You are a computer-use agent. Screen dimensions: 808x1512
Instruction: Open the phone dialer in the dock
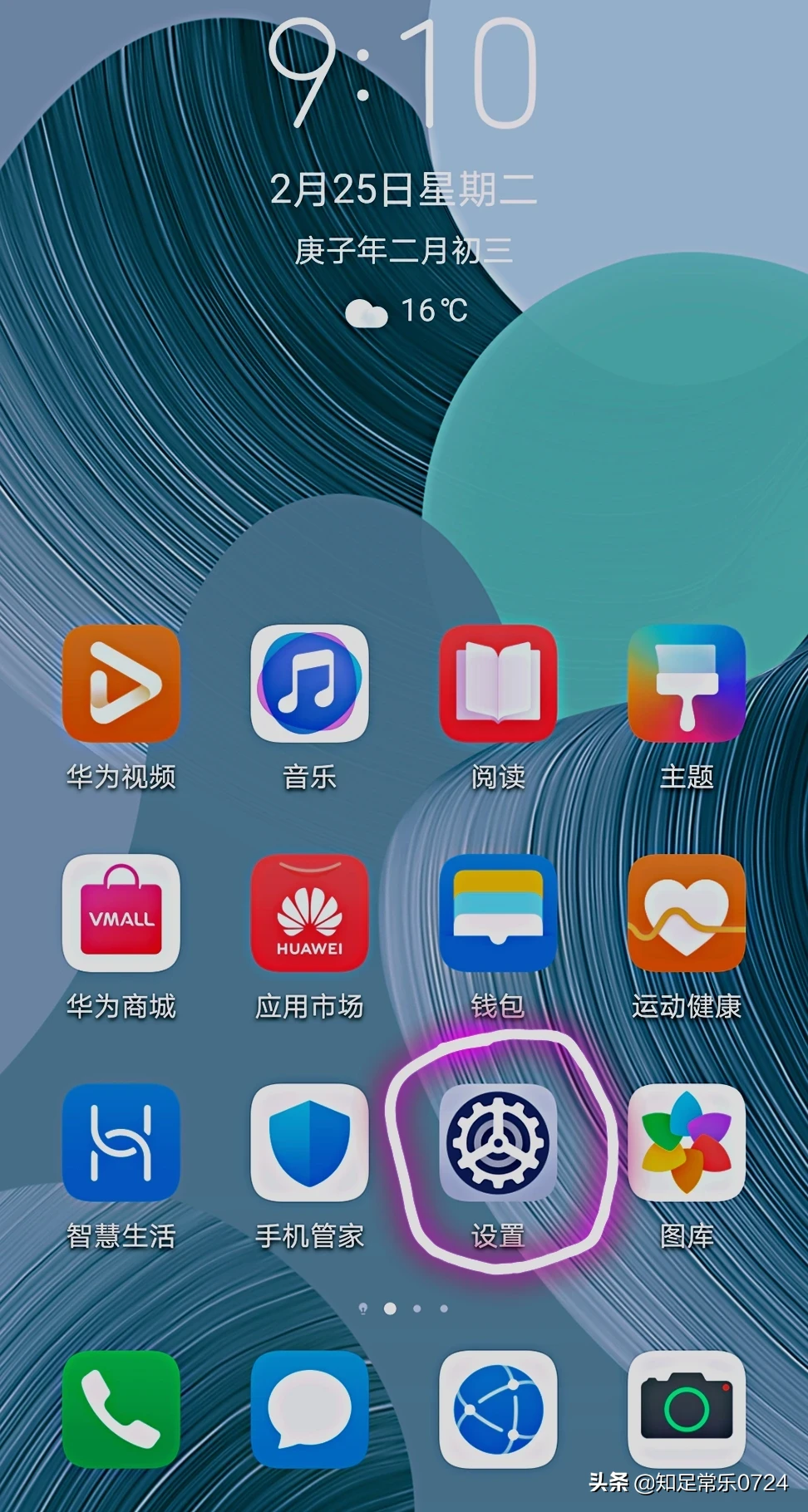tap(121, 1409)
